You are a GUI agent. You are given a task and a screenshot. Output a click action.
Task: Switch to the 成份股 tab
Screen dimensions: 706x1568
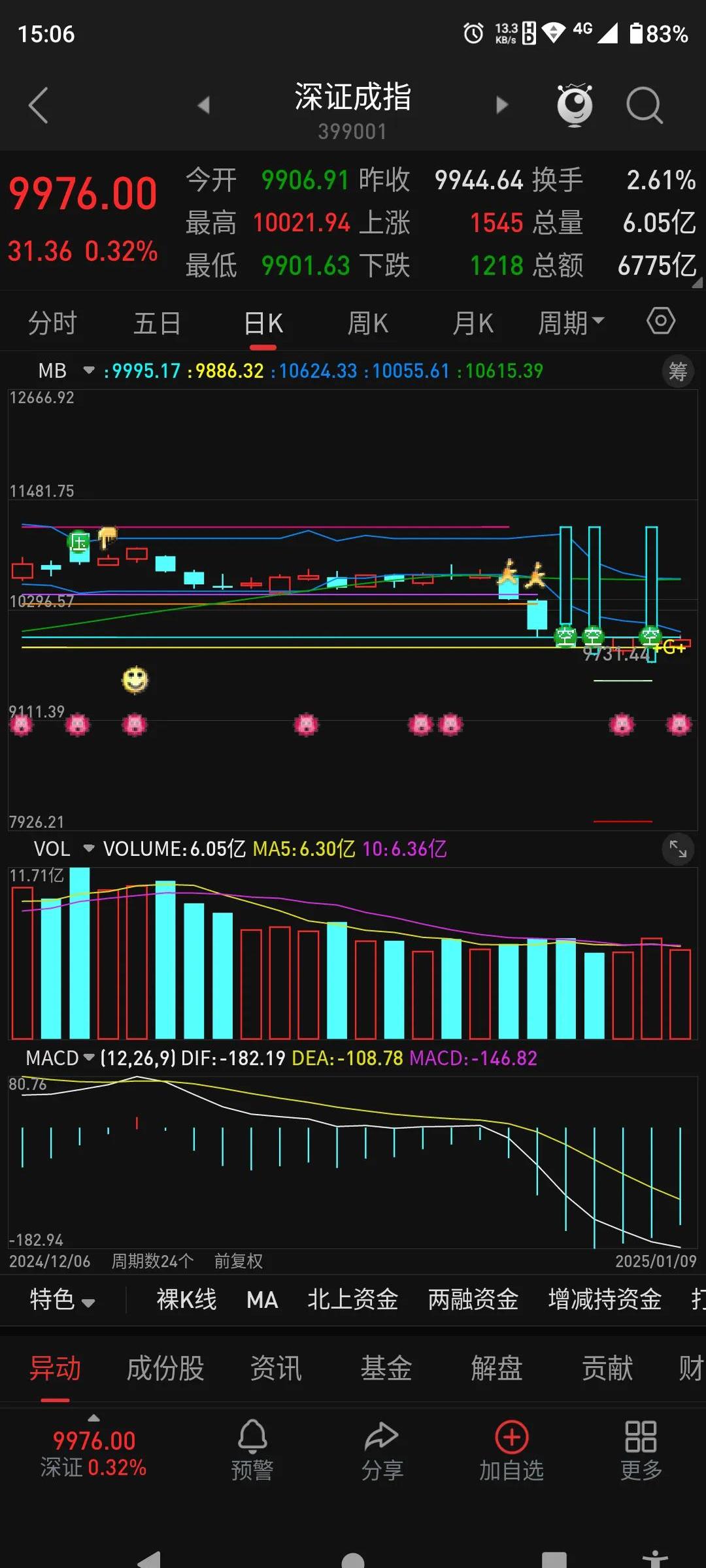(165, 1369)
